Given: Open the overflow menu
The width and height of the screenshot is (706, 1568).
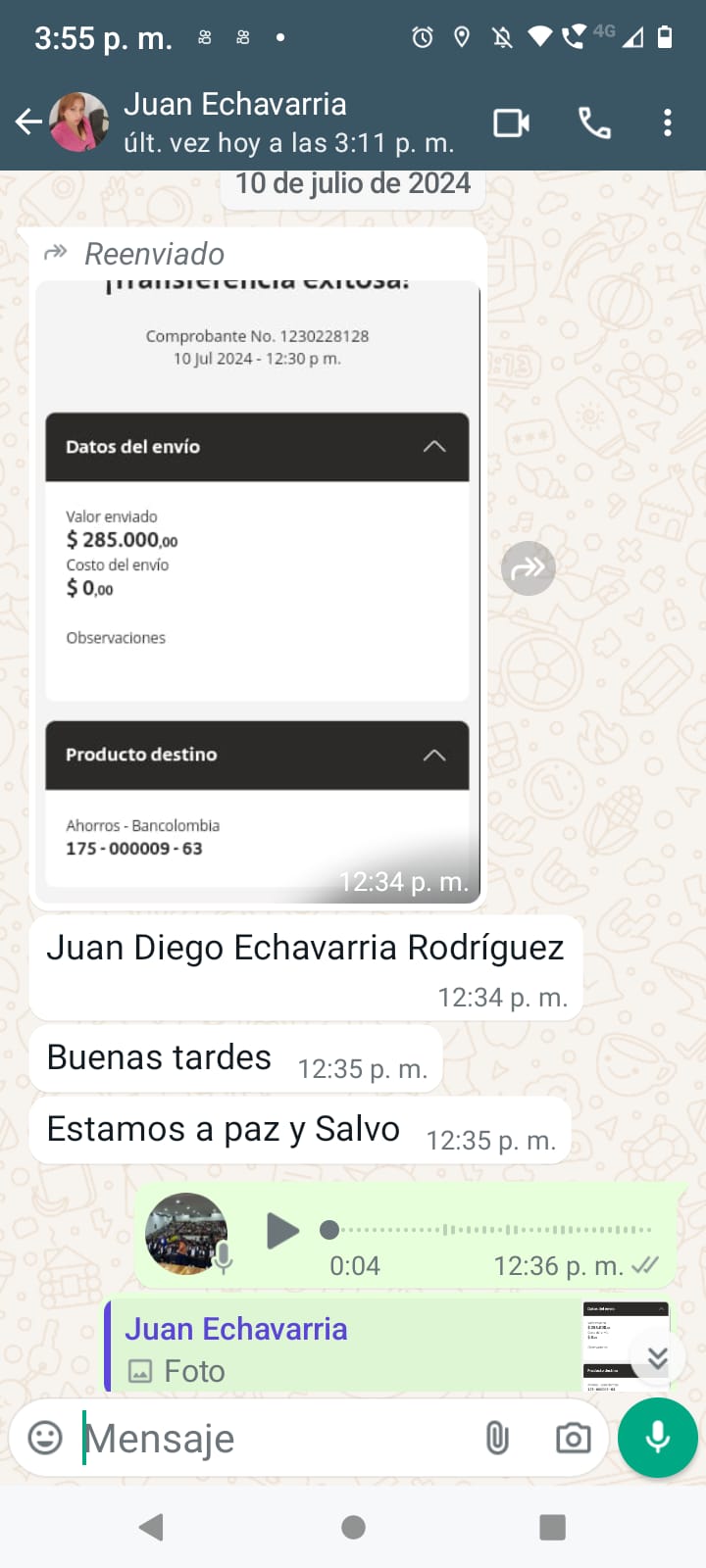Looking at the screenshot, I should (x=668, y=123).
